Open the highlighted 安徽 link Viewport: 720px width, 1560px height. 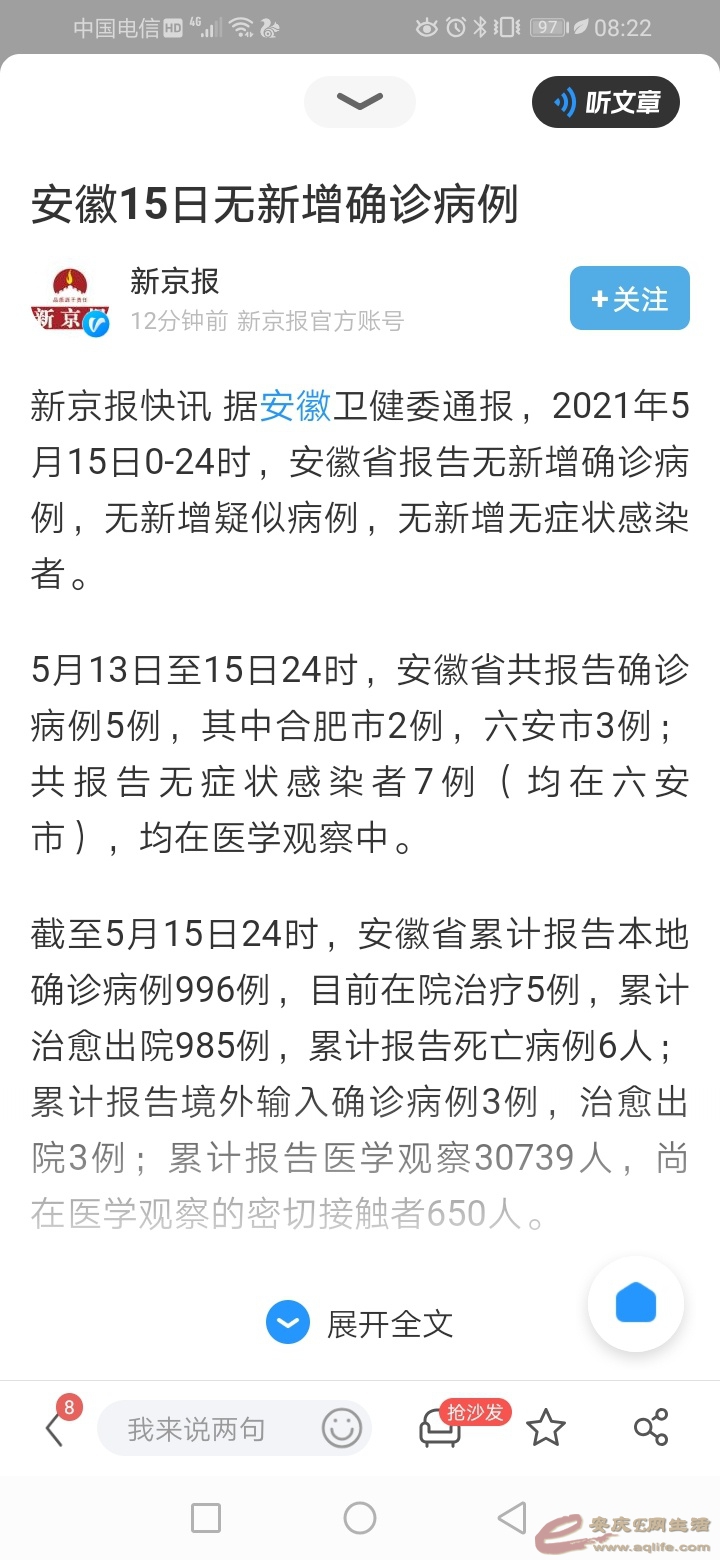tap(295, 406)
